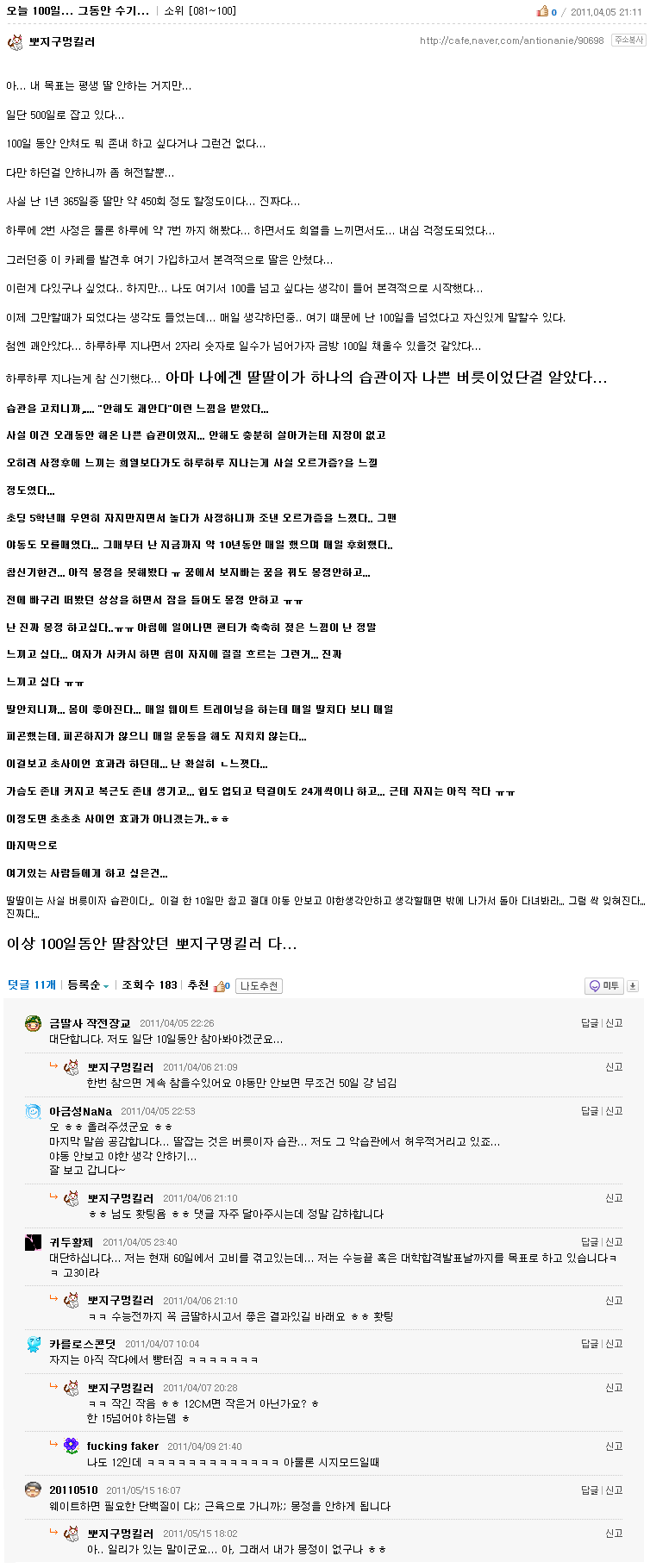Reply to 카를로스콘딧's comment
This screenshot has width=650, height=1568.
point(589,1344)
